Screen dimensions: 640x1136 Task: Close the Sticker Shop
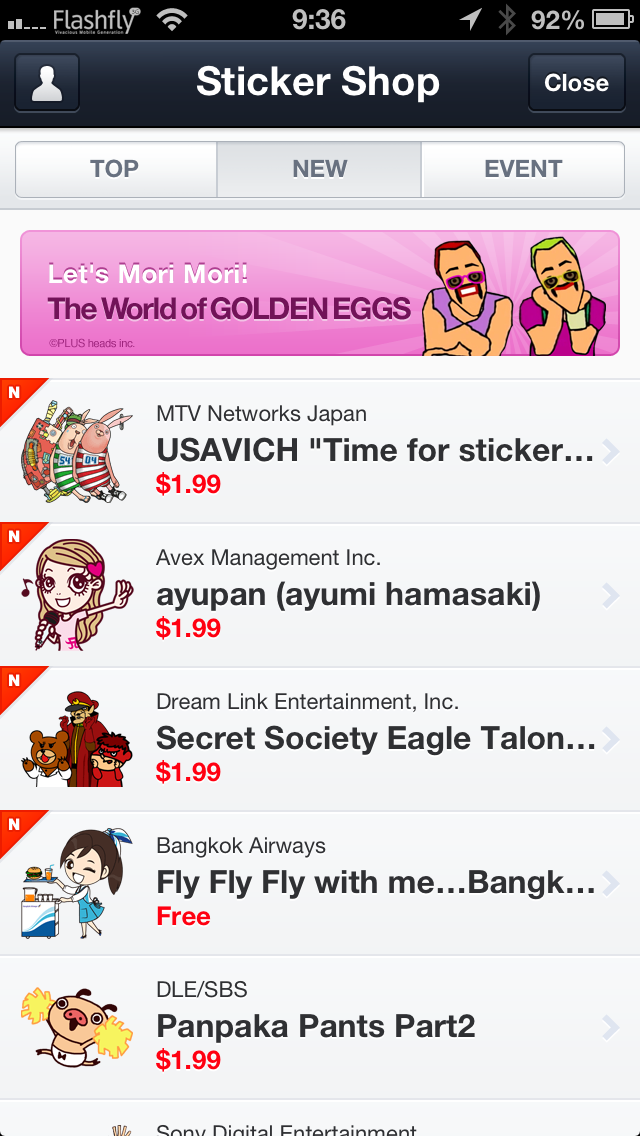coord(576,83)
